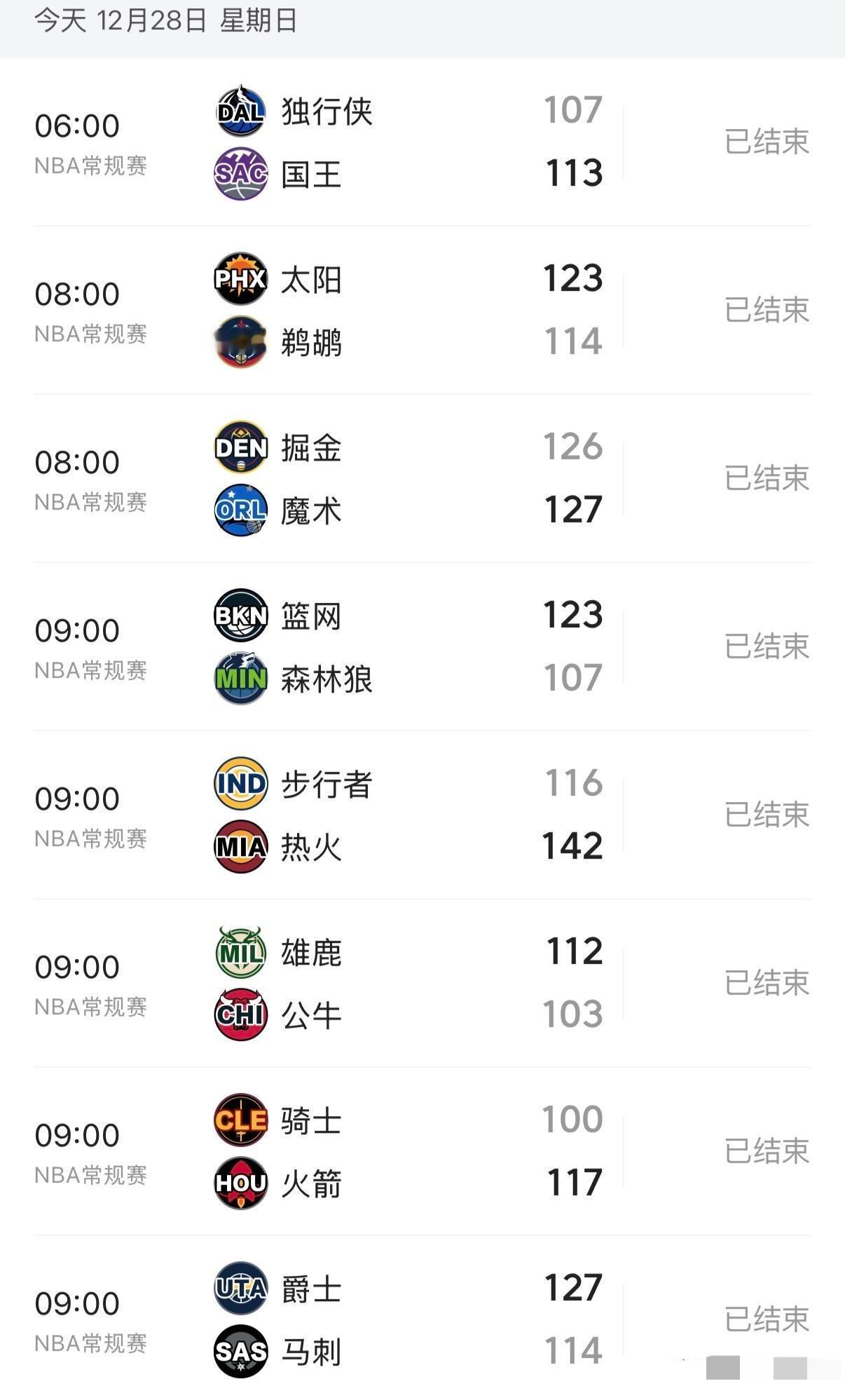The width and height of the screenshot is (845, 1400).
Task: Click the Timberwolves MIN logo
Action: [x=240, y=678]
